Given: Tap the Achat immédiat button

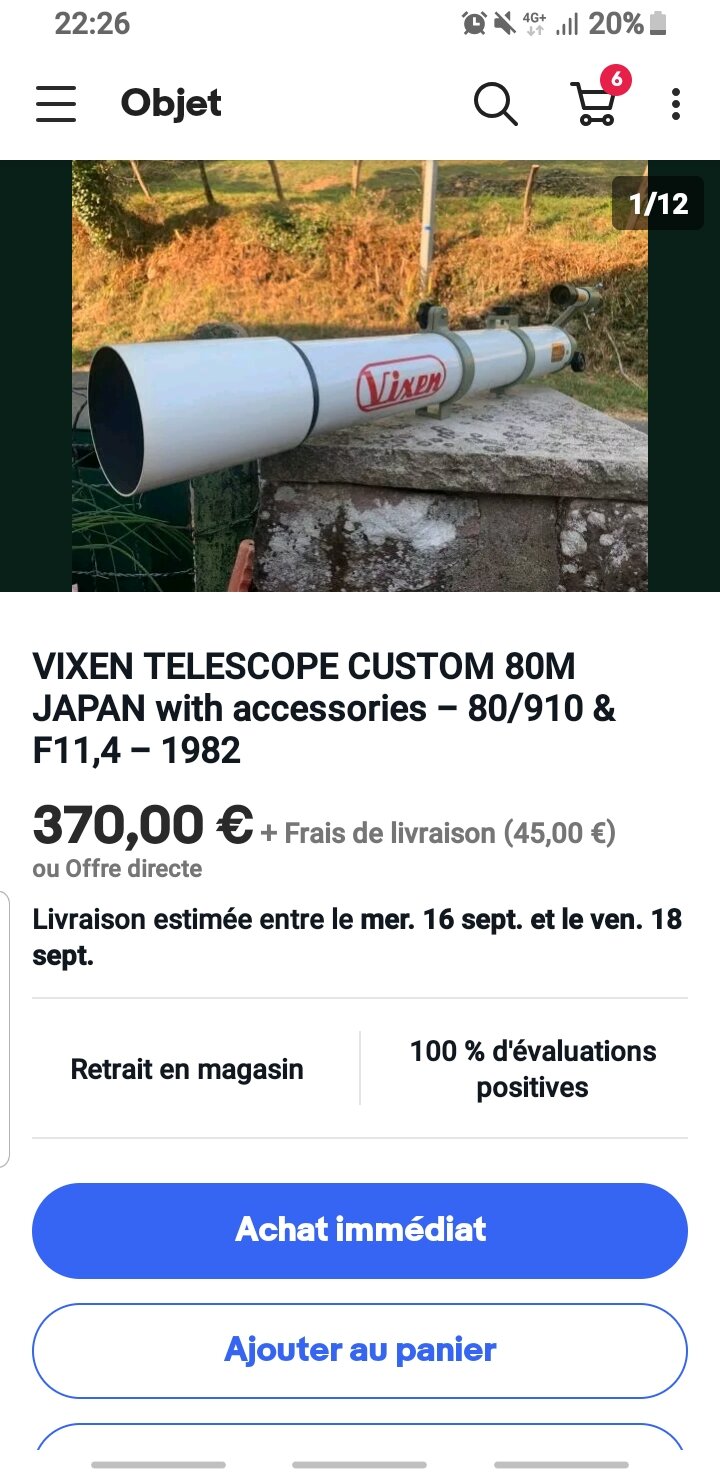Looking at the screenshot, I should pos(360,1230).
